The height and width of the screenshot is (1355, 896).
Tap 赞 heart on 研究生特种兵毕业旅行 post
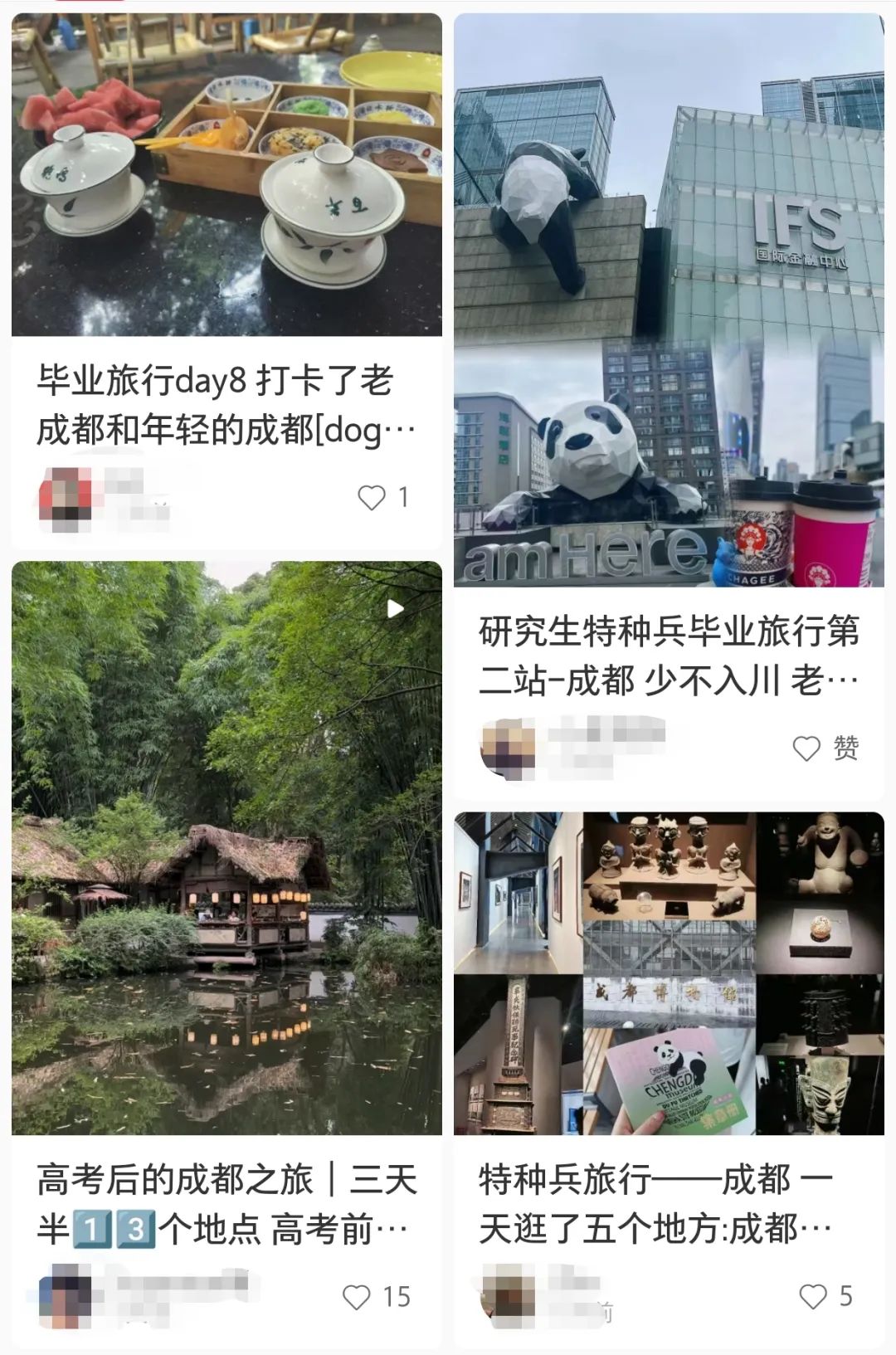pos(806,748)
